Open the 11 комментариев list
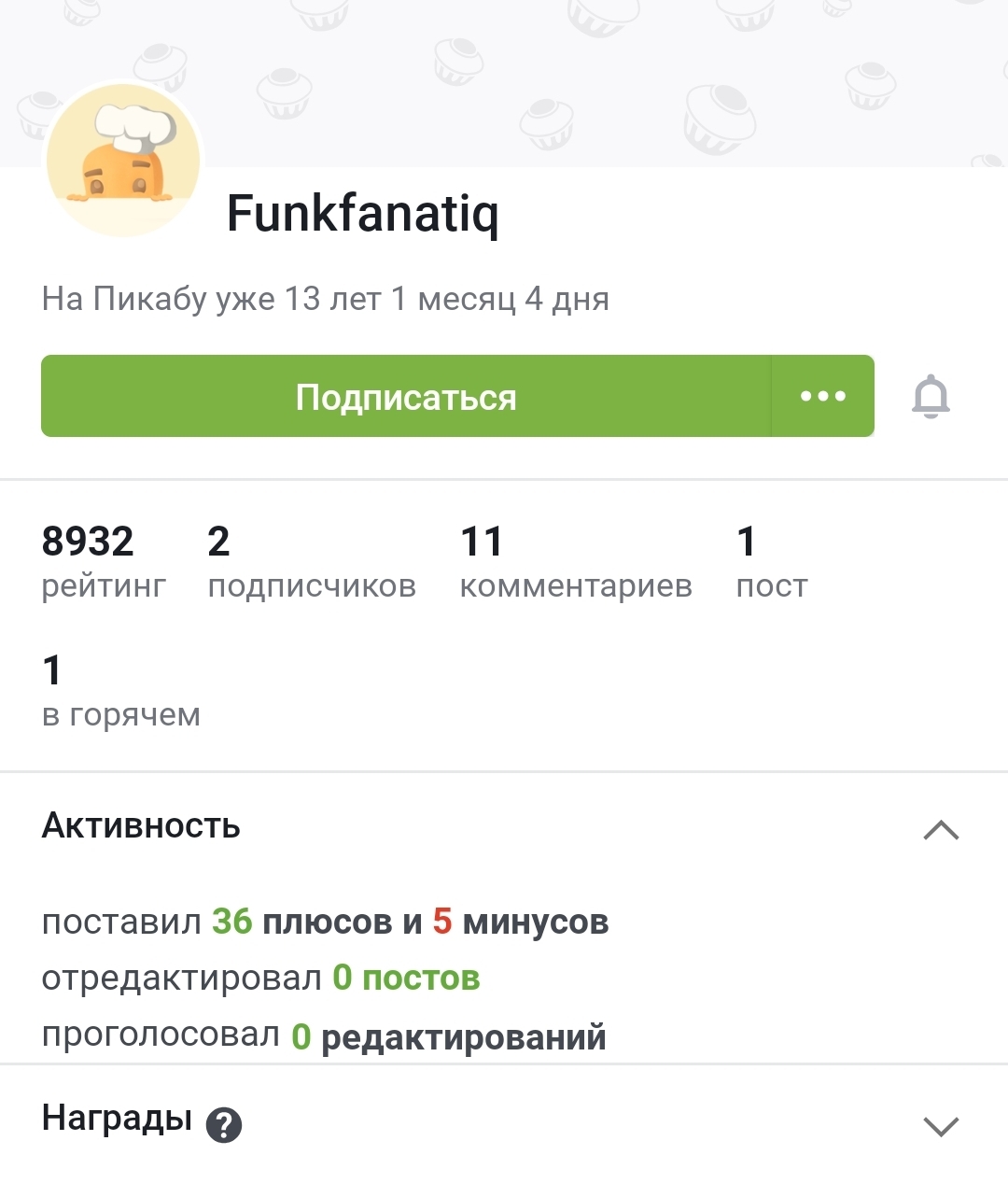This screenshot has width=1008, height=1183. pyautogui.click(x=575, y=563)
